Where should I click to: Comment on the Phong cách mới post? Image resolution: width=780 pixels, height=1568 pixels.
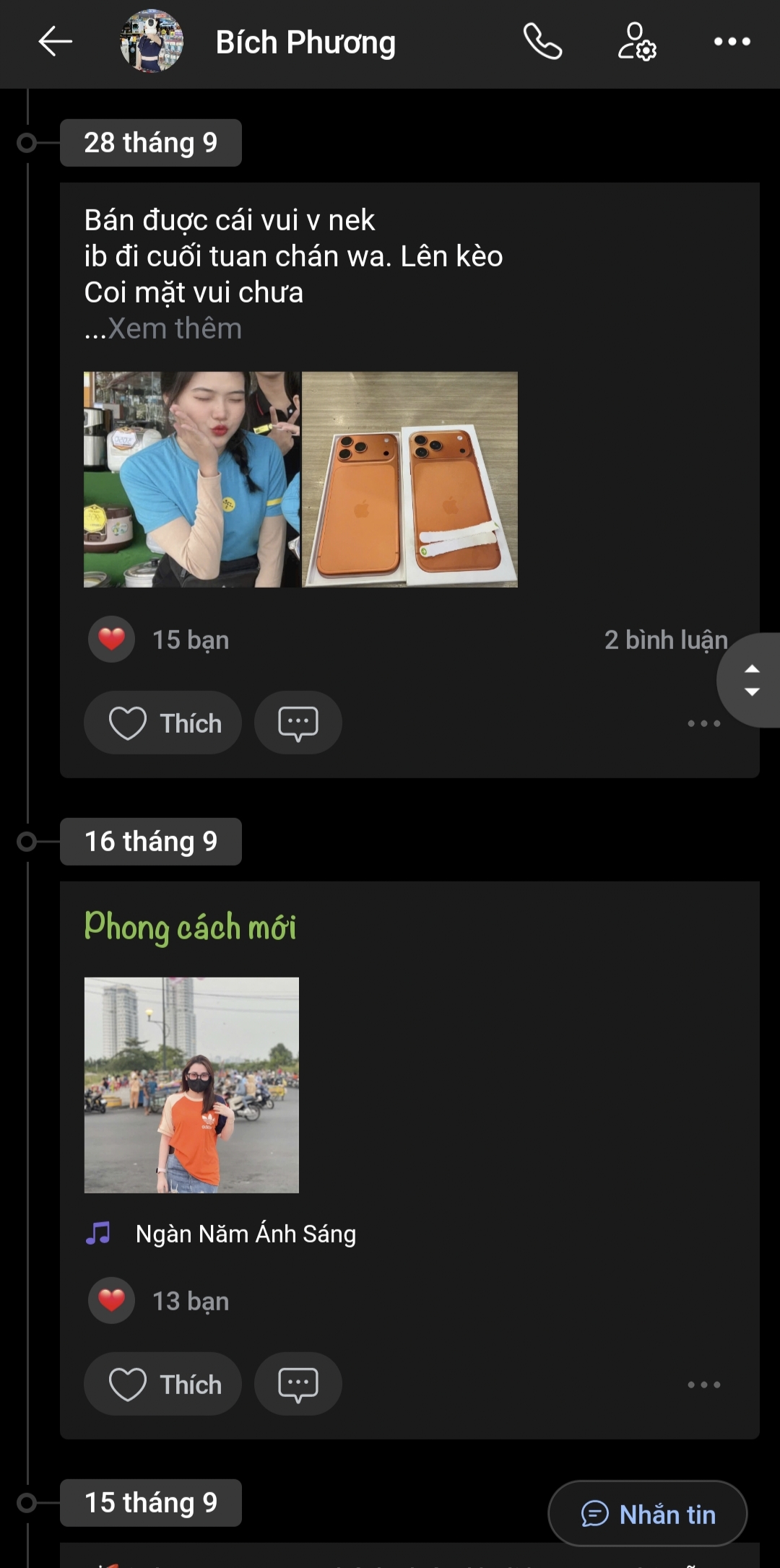click(298, 1384)
